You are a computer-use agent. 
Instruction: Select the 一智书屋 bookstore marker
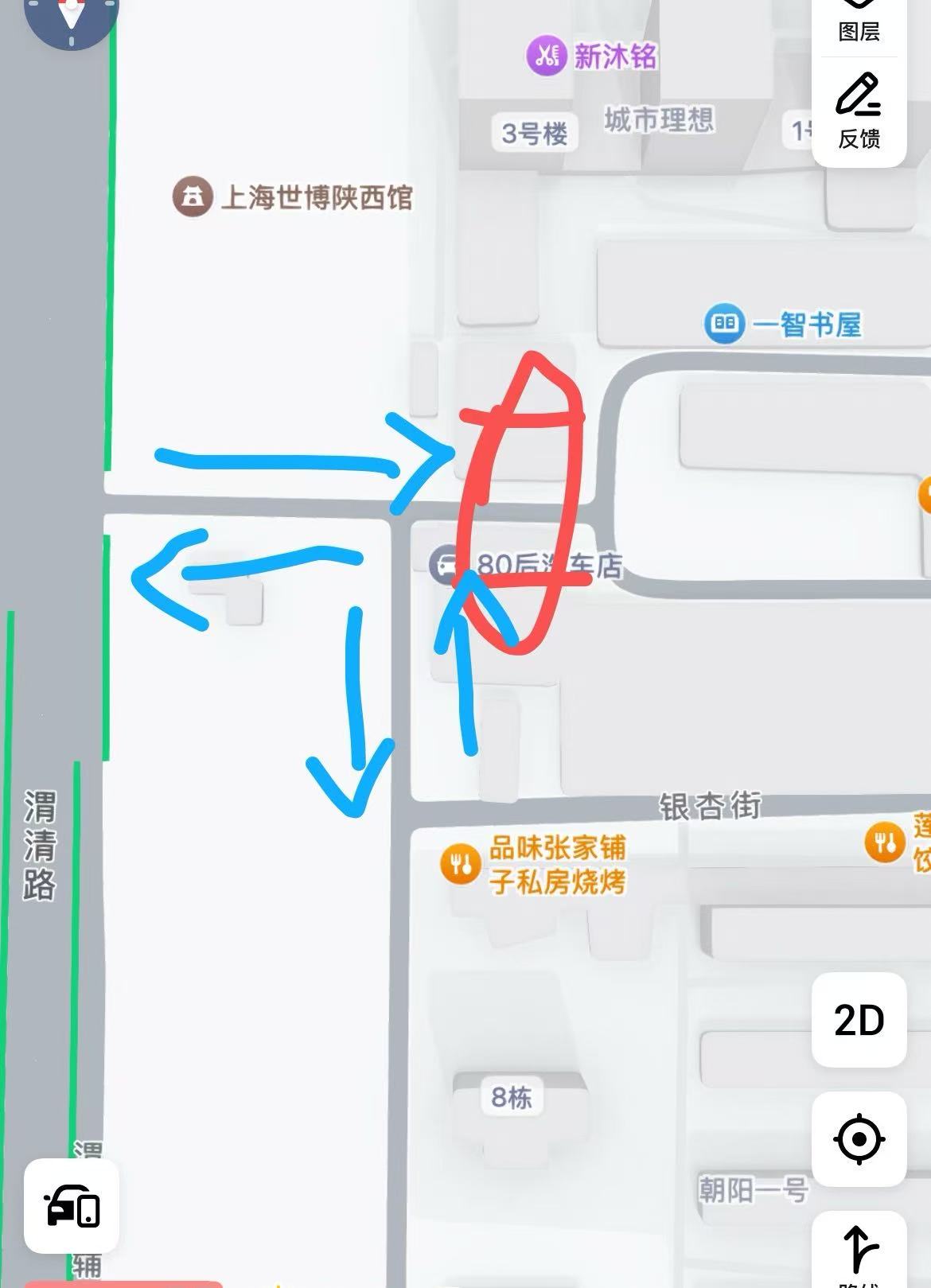click(x=723, y=324)
